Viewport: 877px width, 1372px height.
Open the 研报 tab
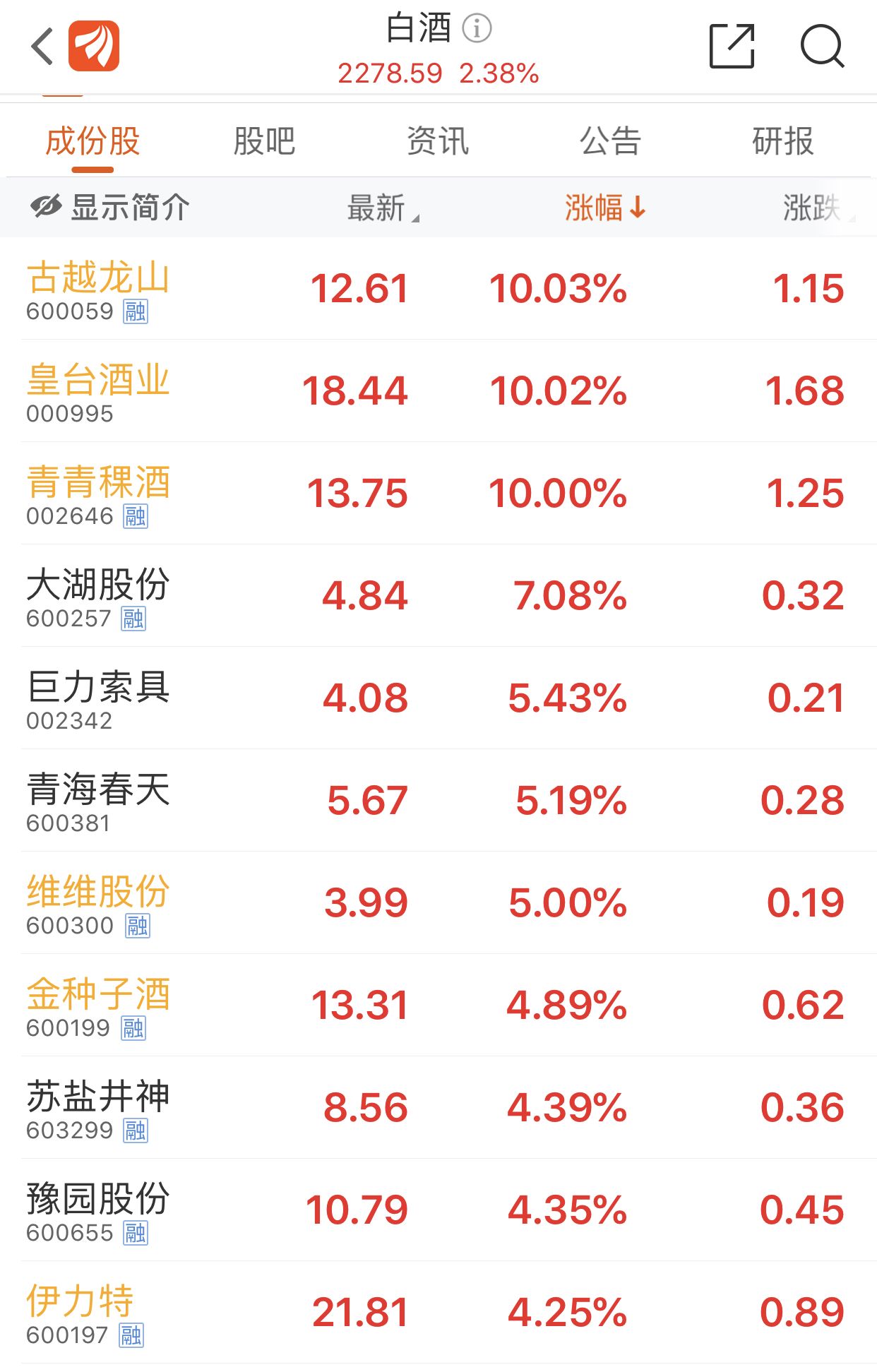(x=784, y=141)
